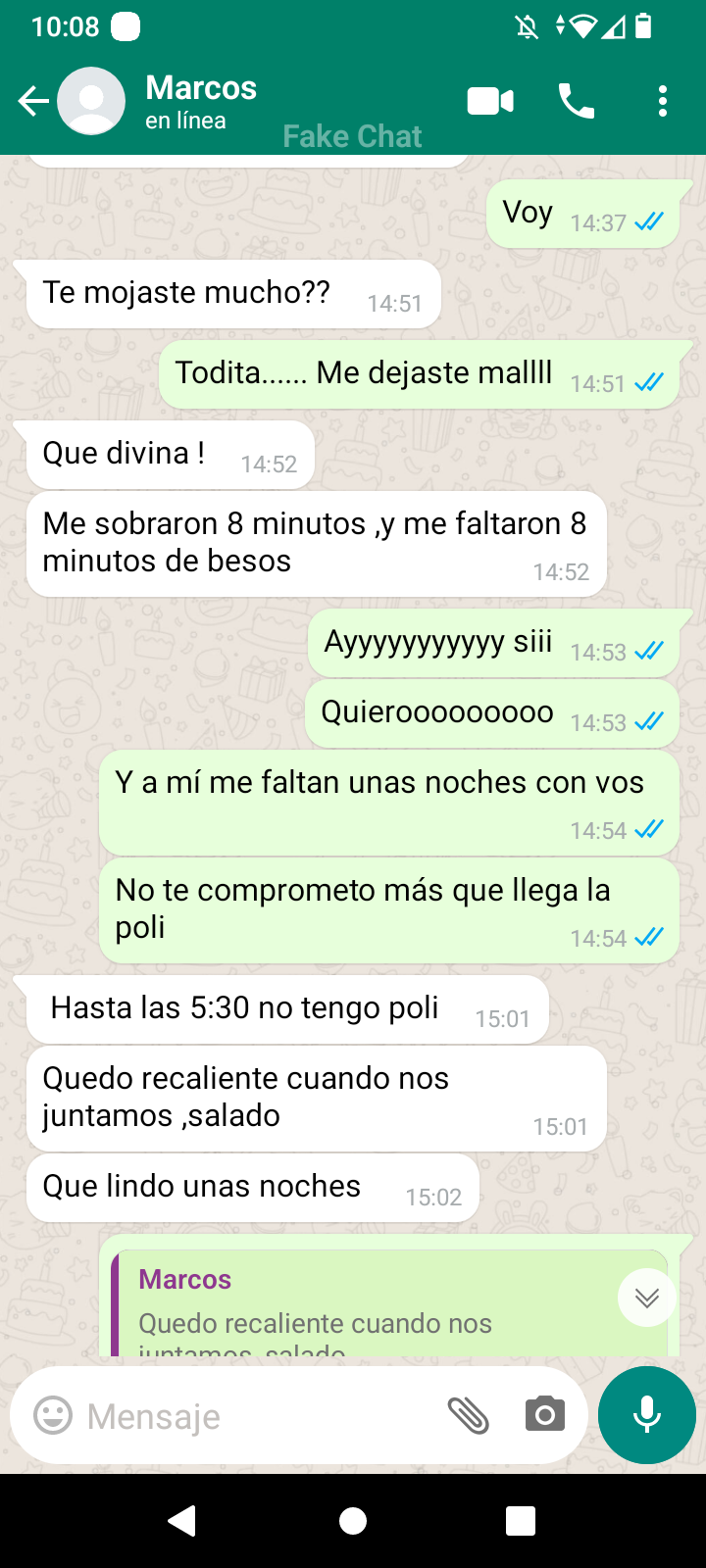Tap the system home button
Screen dimensions: 706x1568
tap(353, 1521)
